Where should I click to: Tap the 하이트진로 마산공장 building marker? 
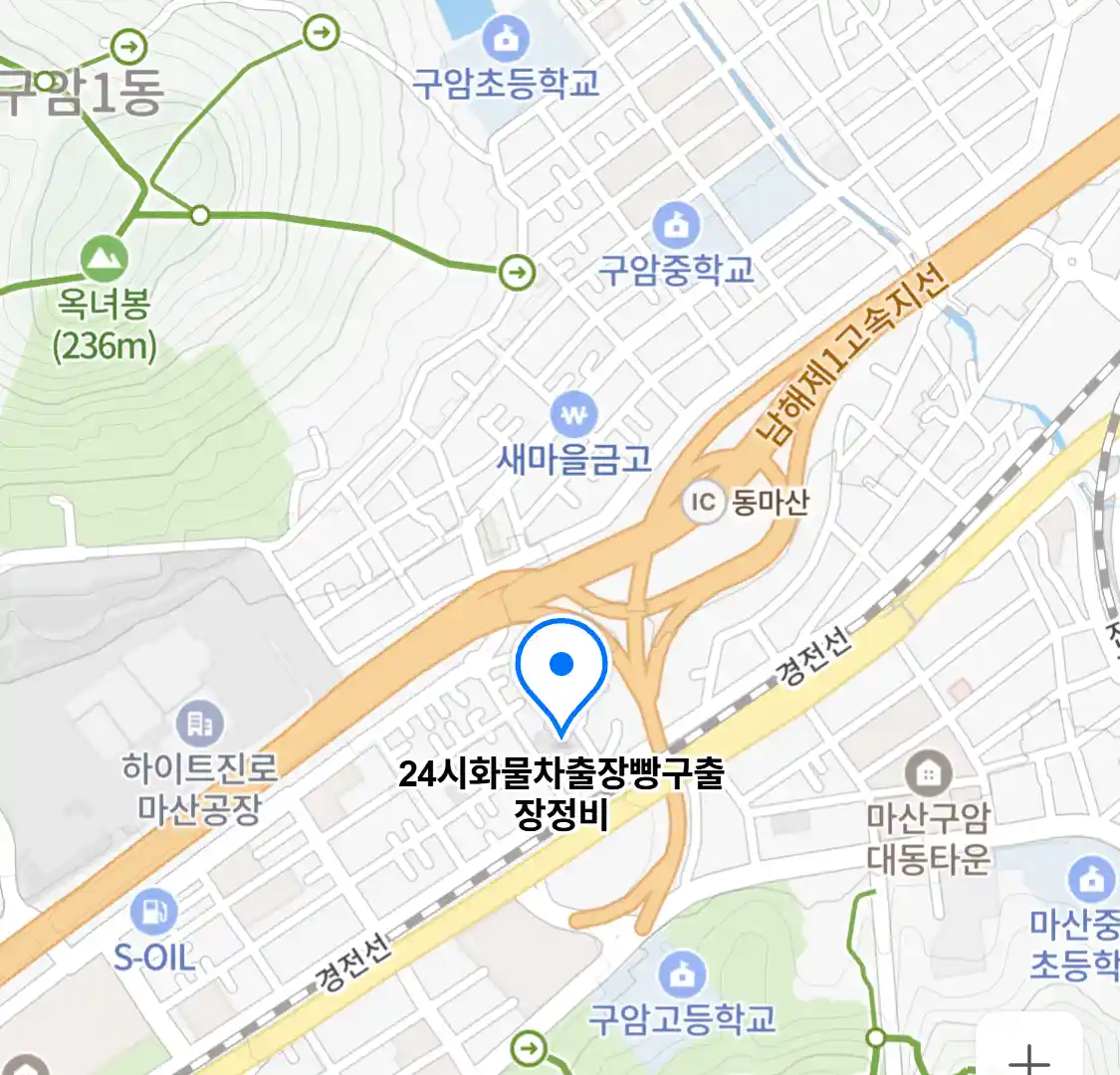(x=200, y=724)
